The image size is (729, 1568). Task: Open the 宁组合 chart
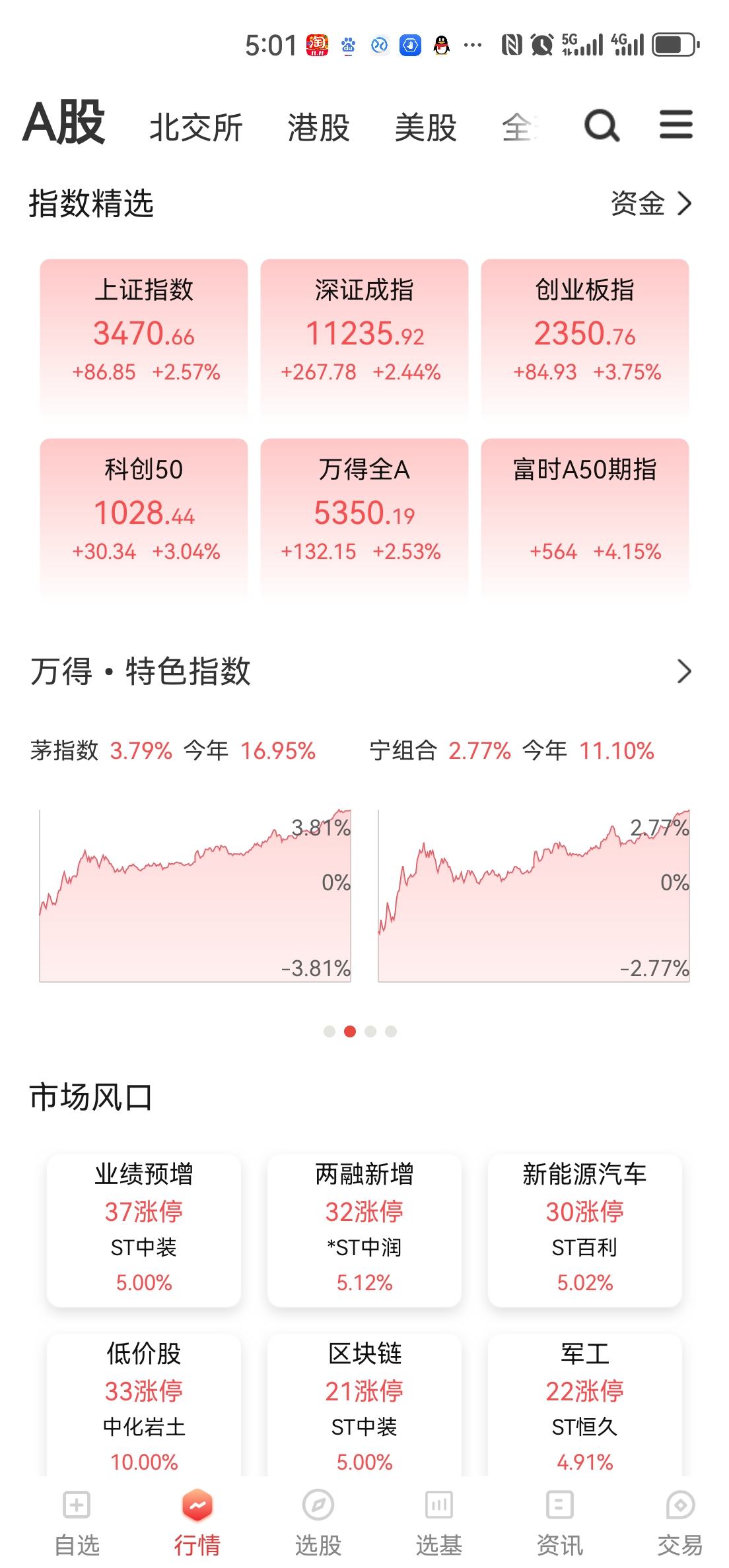tap(534, 896)
